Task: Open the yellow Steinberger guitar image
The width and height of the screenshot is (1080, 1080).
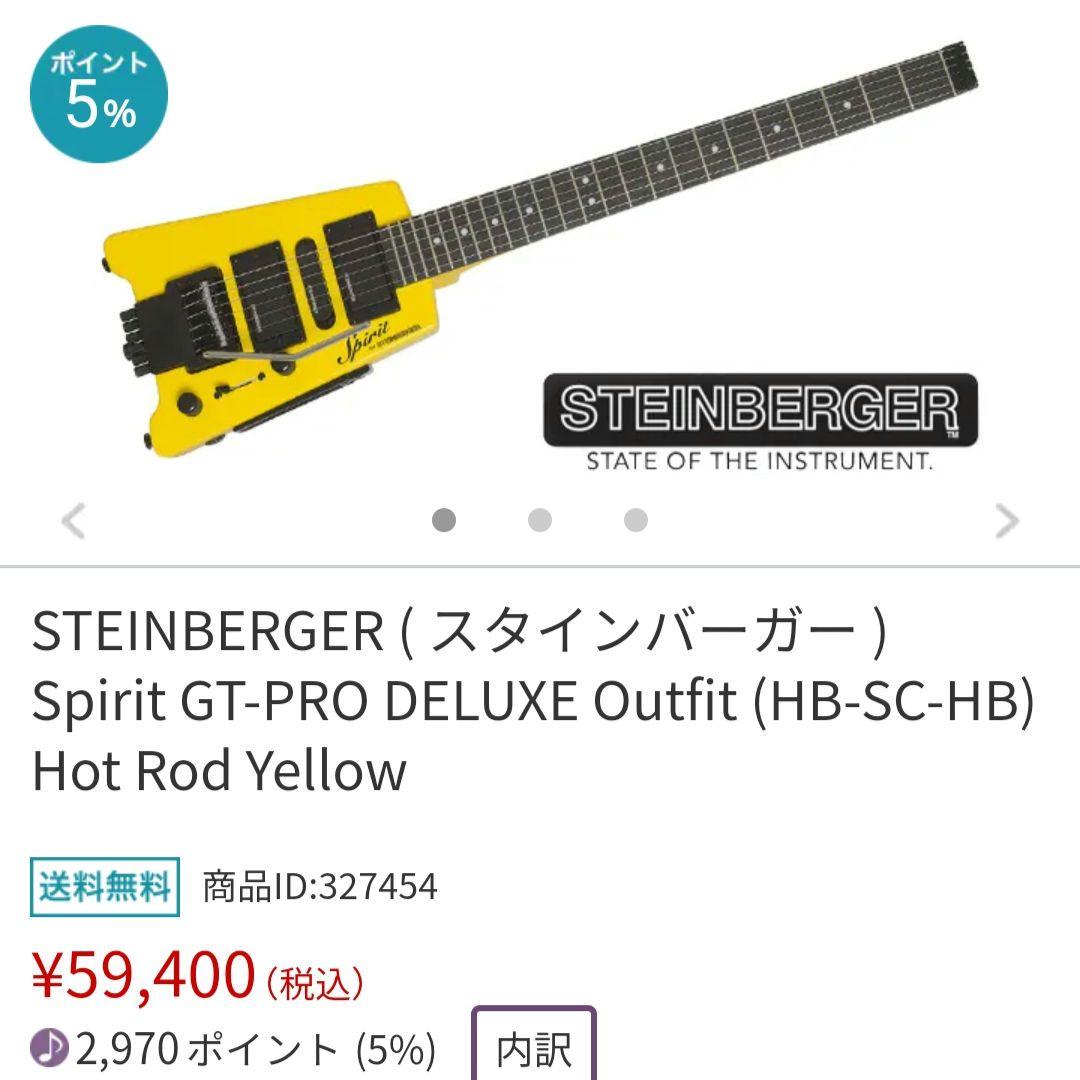Action: pyautogui.click(x=540, y=260)
